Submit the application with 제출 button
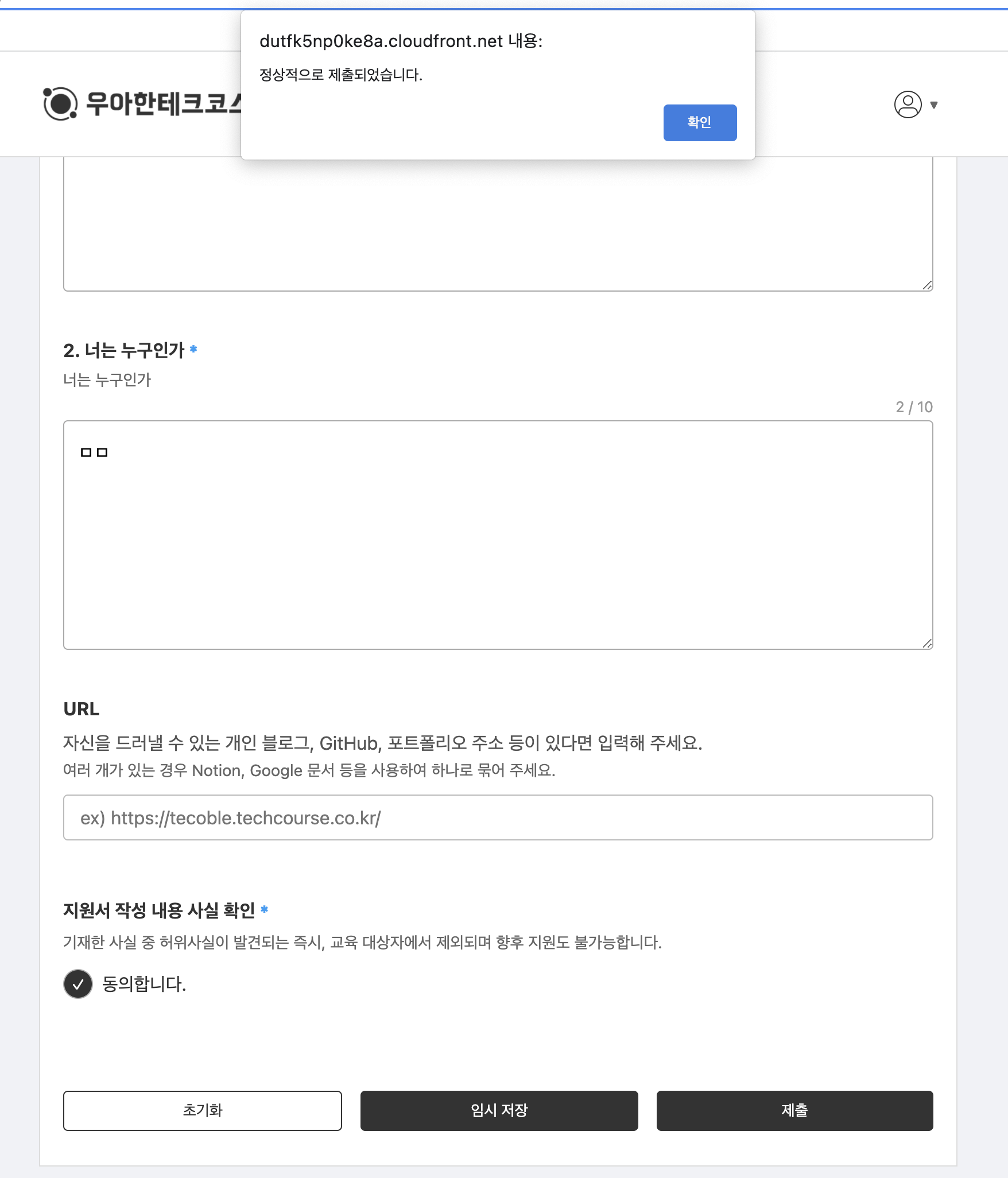The width and height of the screenshot is (1008, 1178). coord(796,1110)
